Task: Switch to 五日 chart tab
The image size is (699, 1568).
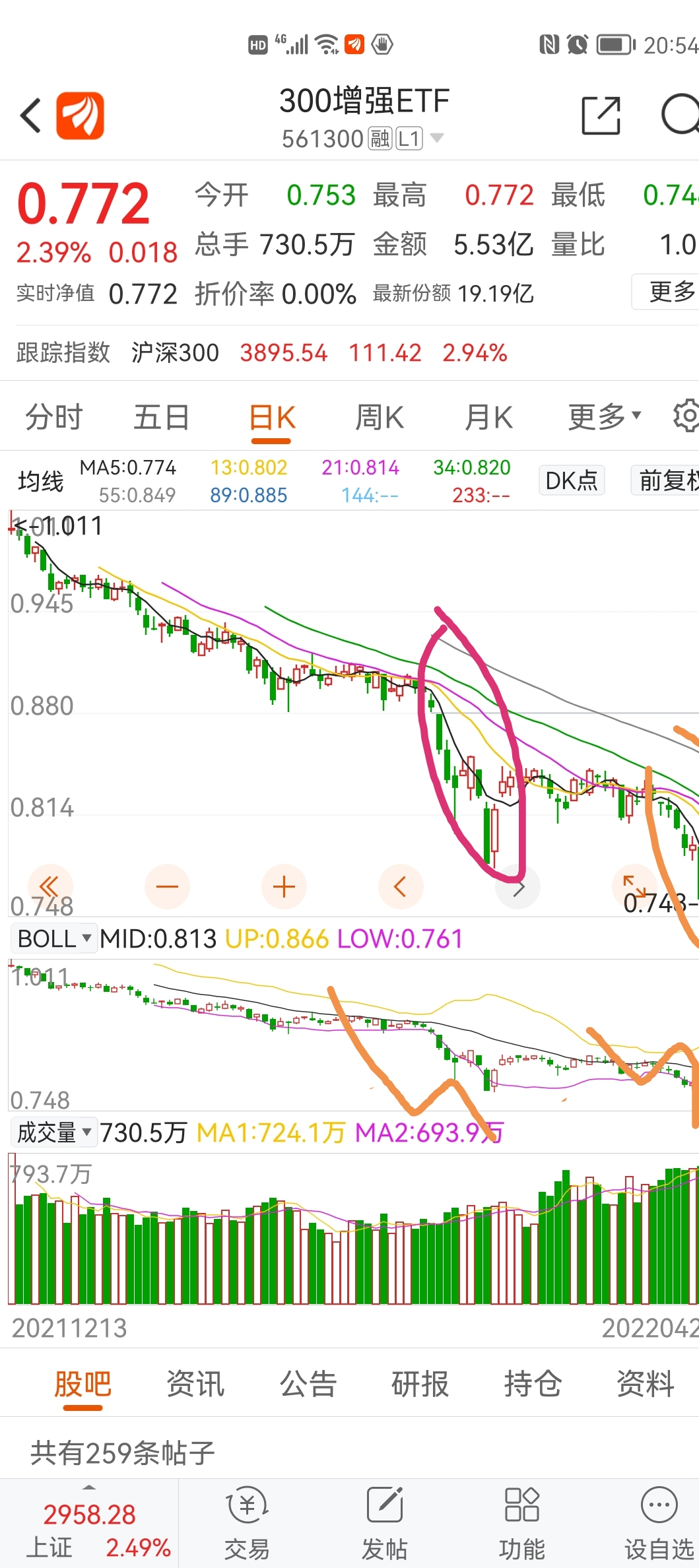Action: (x=162, y=418)
